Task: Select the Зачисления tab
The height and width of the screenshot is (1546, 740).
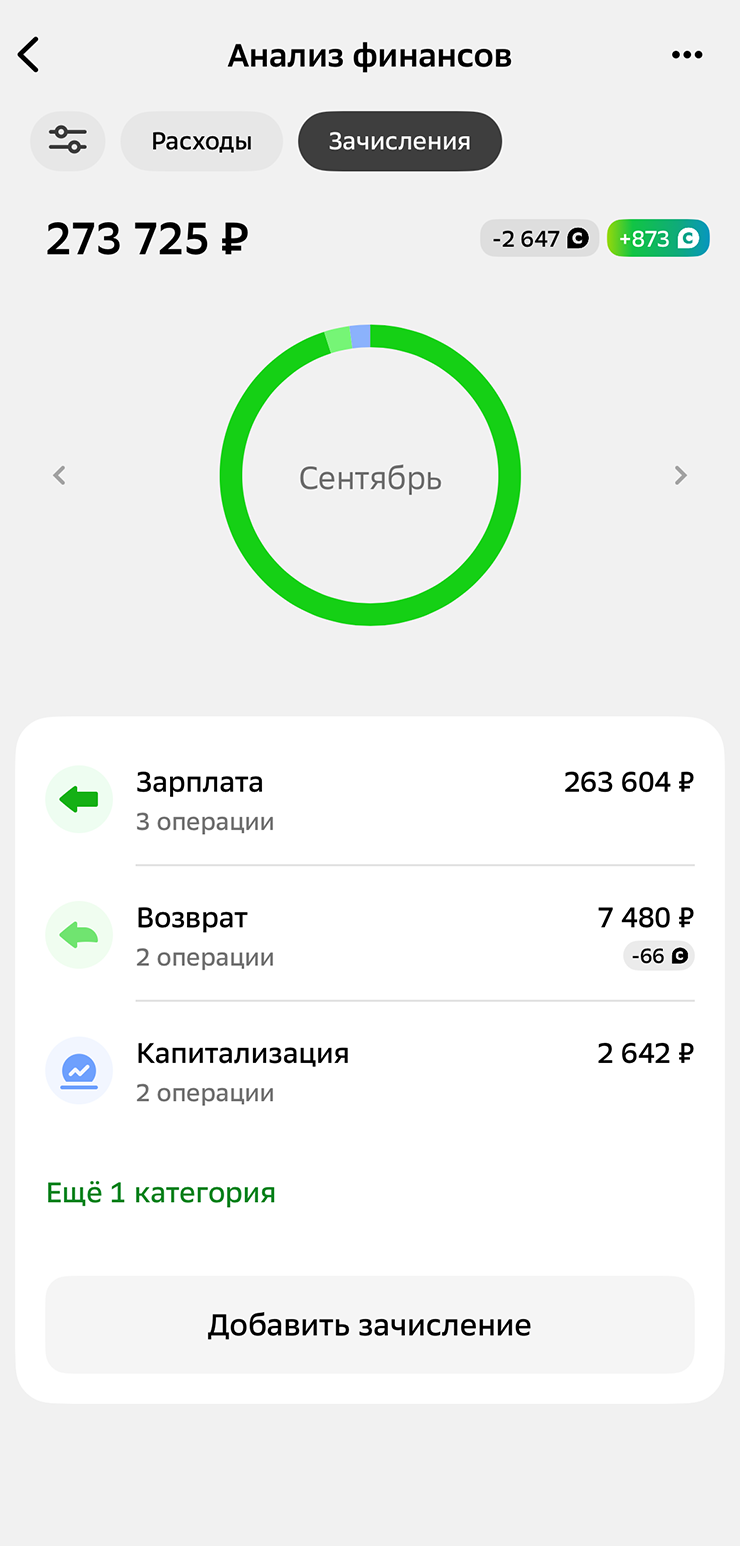Action: click(399, 141)
